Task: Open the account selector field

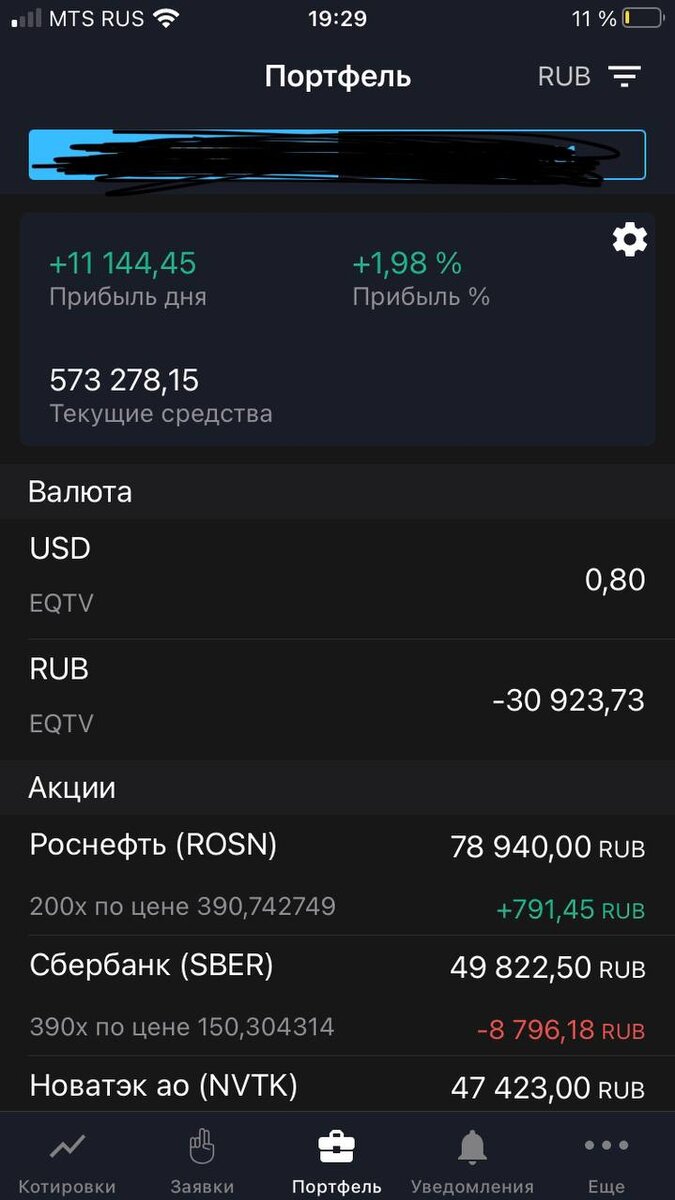Action: pyautogui.click(x=337, y=155)
